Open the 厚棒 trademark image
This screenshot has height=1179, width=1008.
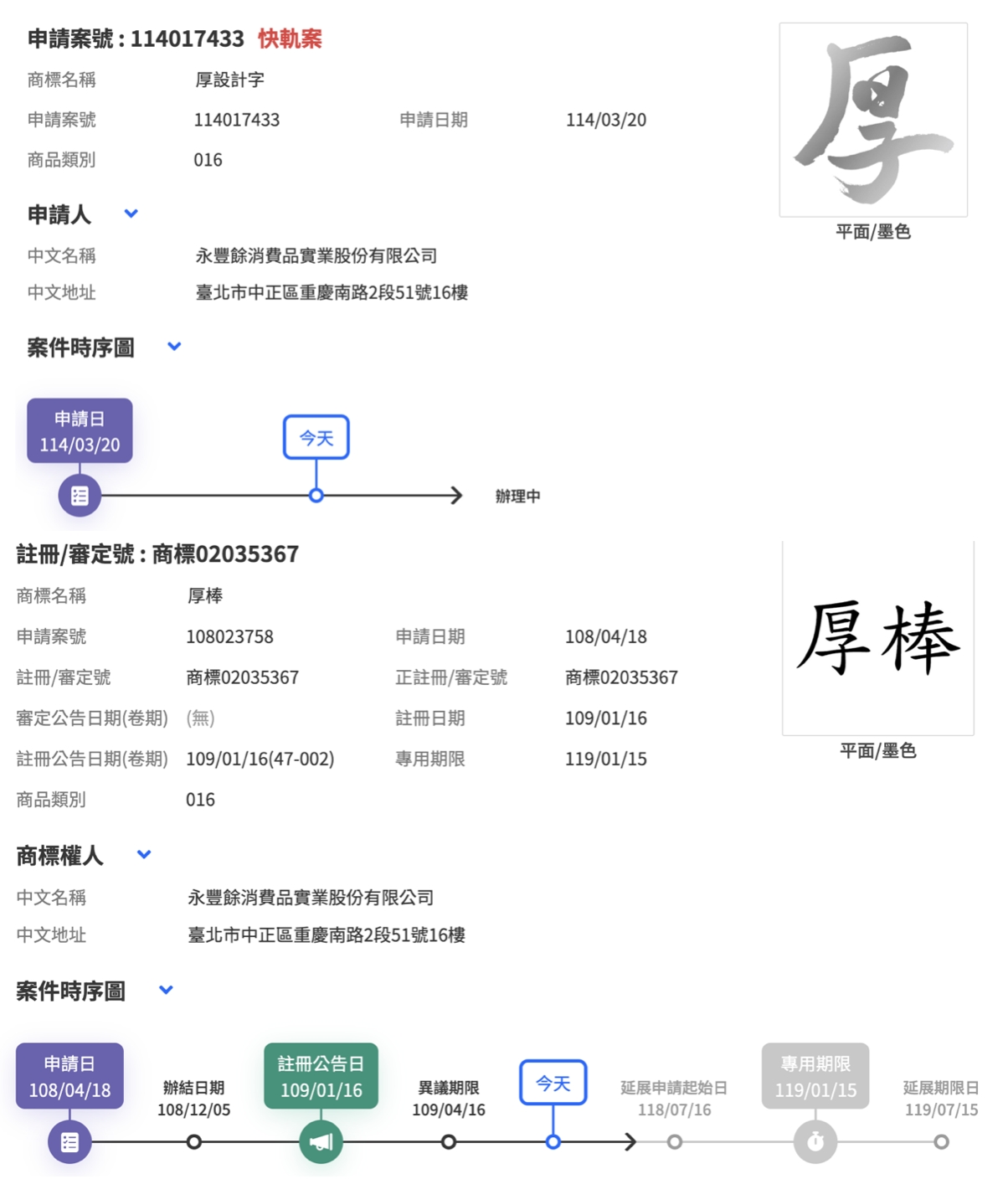tap(877, 638)
